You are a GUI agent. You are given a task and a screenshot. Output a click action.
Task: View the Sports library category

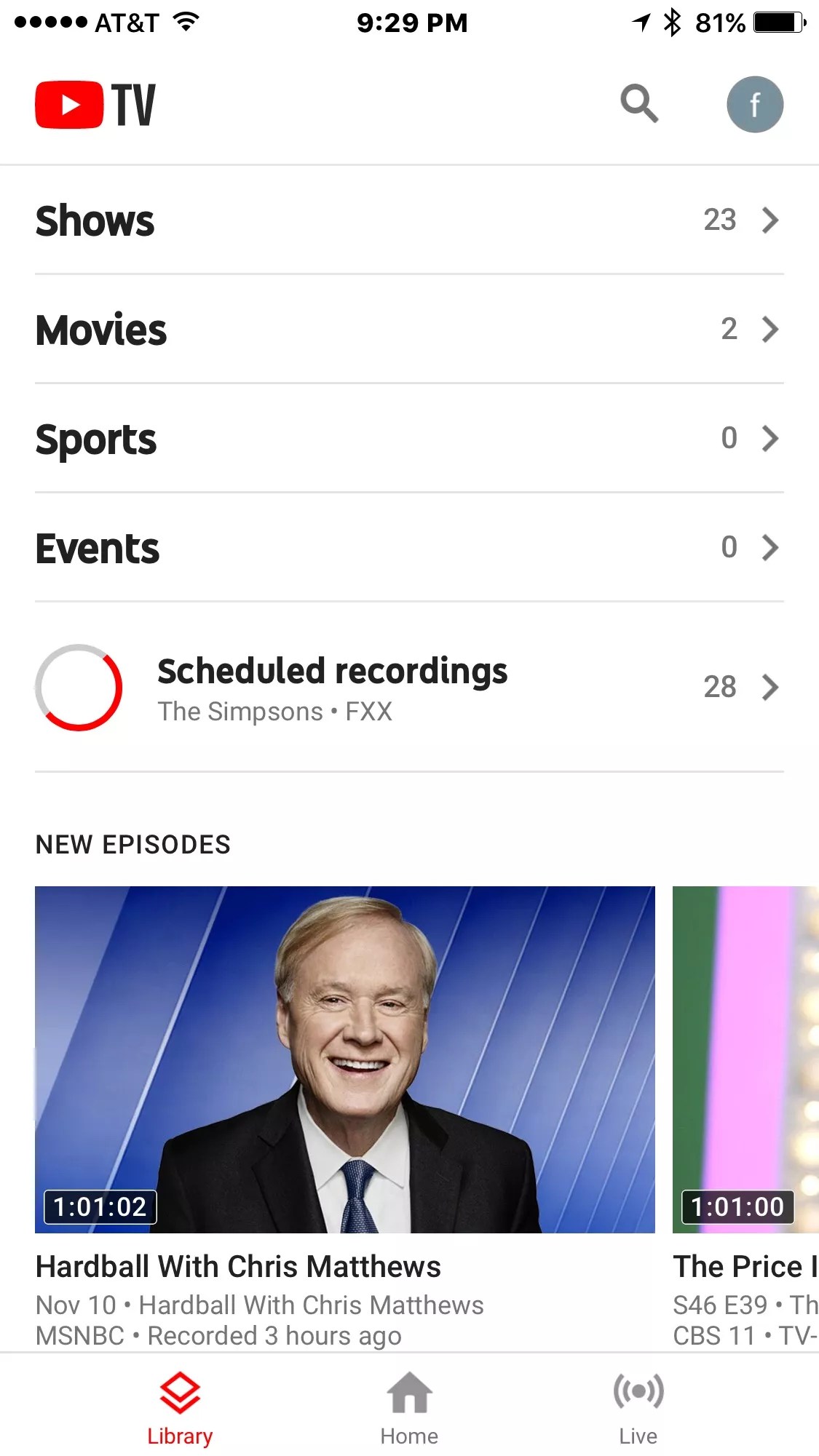pyautogui.click(x=408, y=439)
